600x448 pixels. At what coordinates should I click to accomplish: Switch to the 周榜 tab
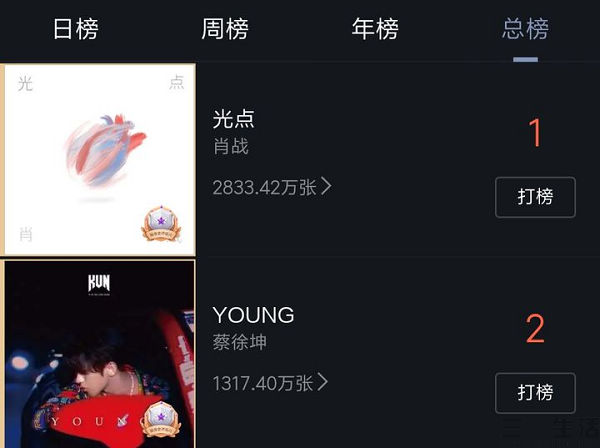click(225, 29)
